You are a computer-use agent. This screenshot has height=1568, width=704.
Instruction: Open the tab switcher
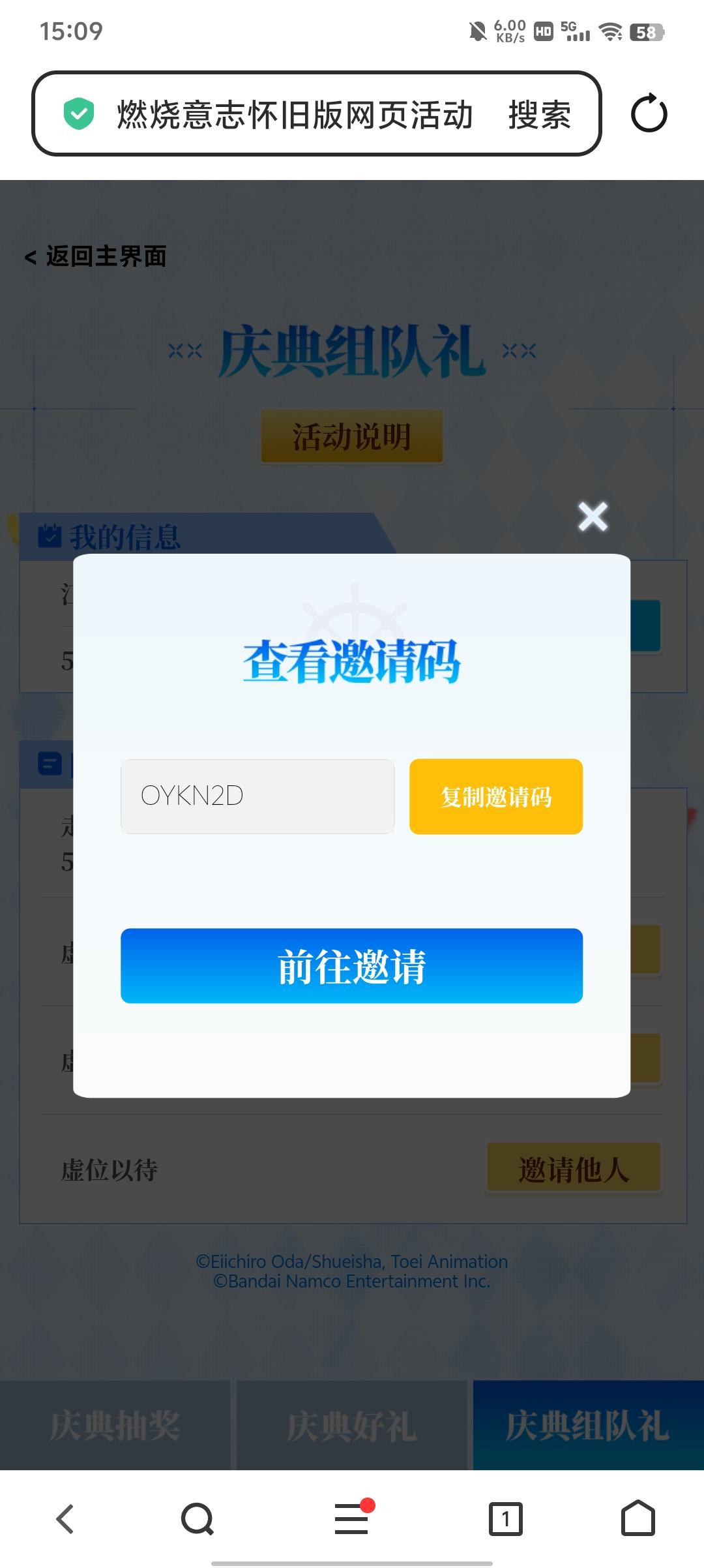coord(506,1519)
